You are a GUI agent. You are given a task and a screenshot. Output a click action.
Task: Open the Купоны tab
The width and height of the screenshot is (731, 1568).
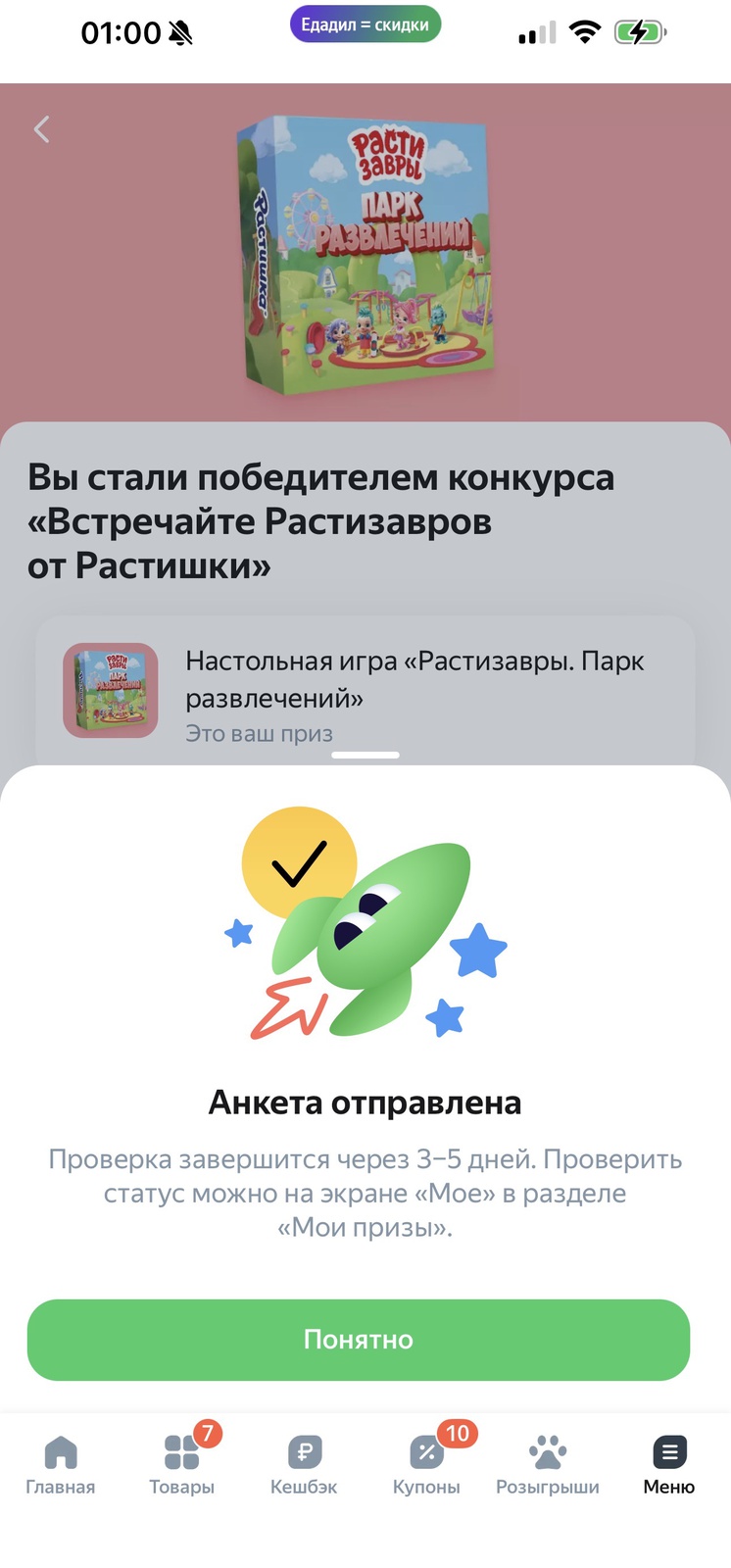point(426,1464)
